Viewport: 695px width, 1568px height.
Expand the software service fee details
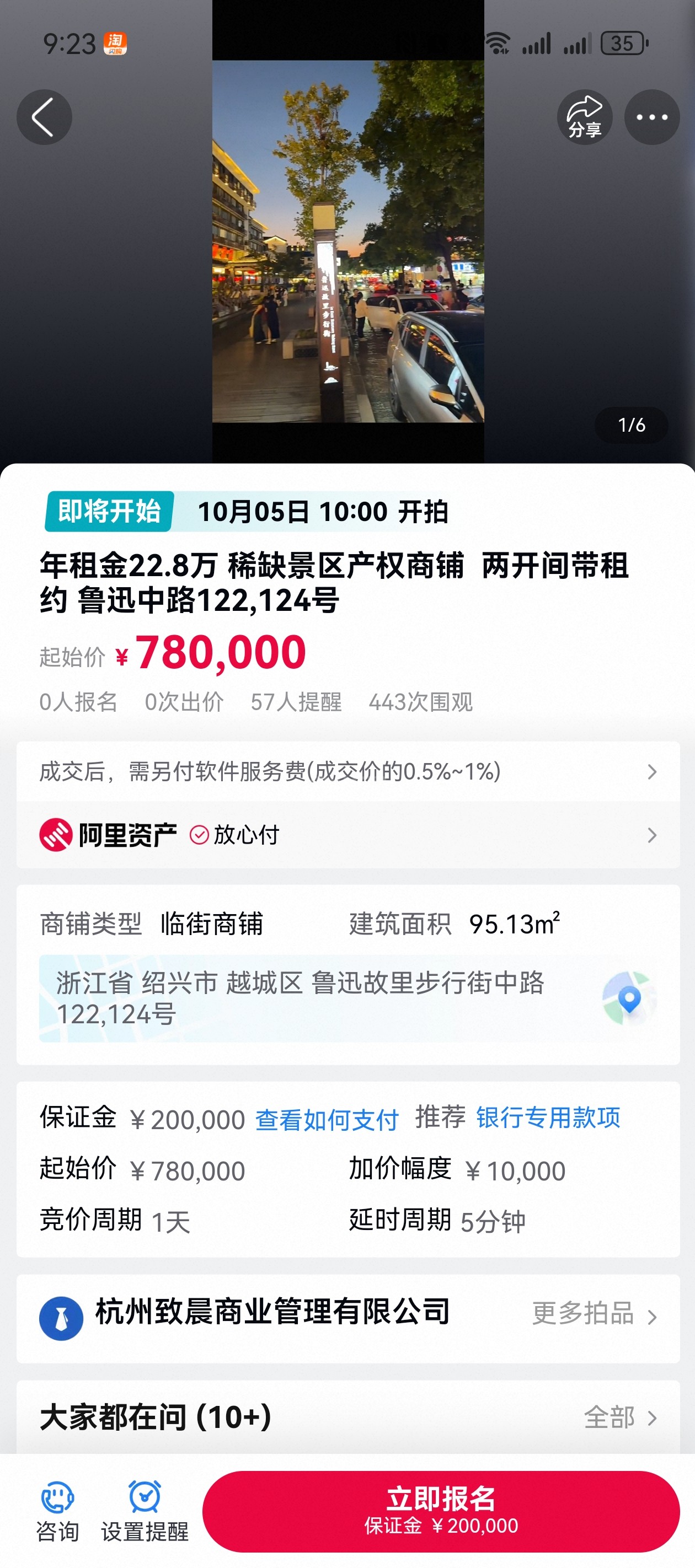pos(347,771)
